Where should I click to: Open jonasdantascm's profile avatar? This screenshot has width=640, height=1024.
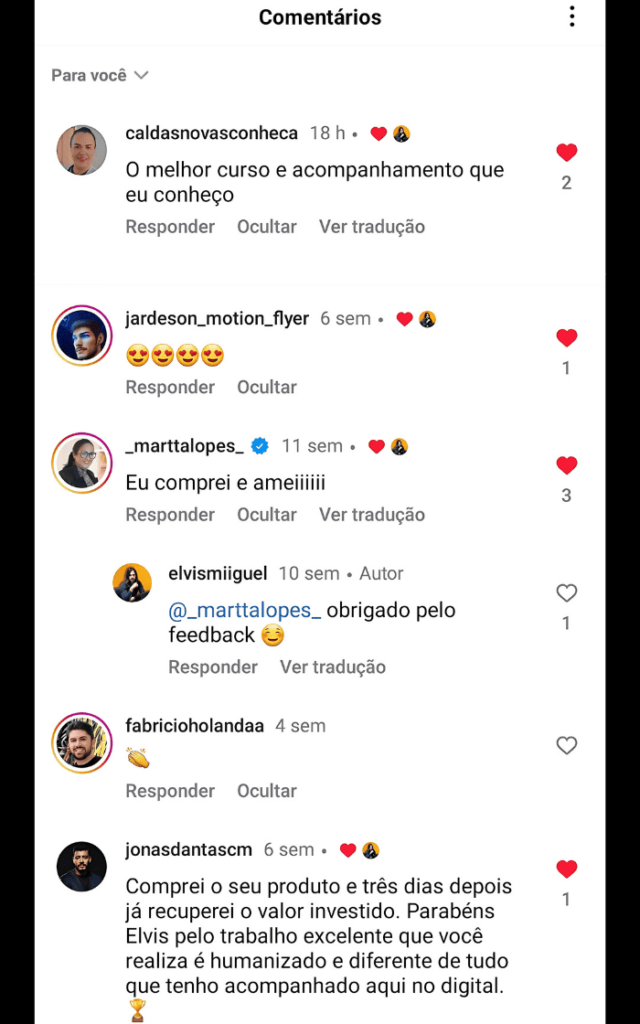(82, 866)
